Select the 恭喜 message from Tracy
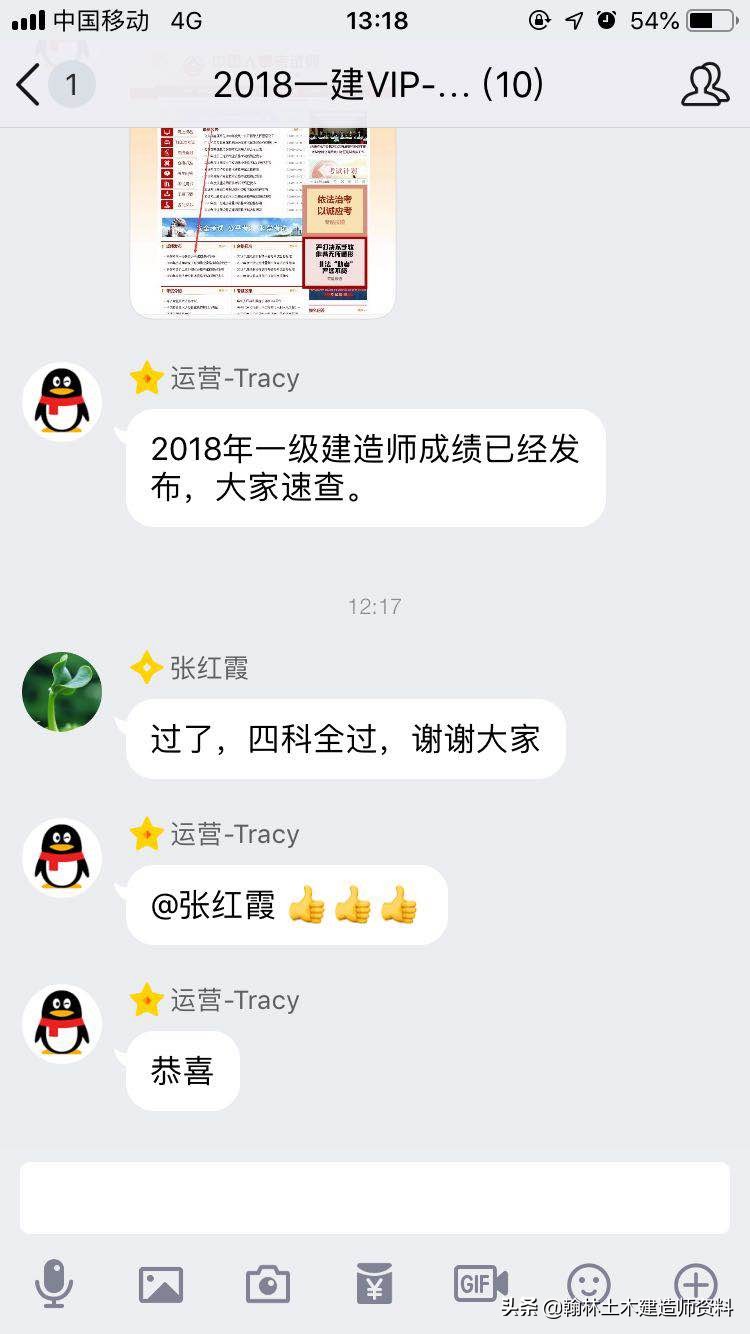 (182, 1069)
